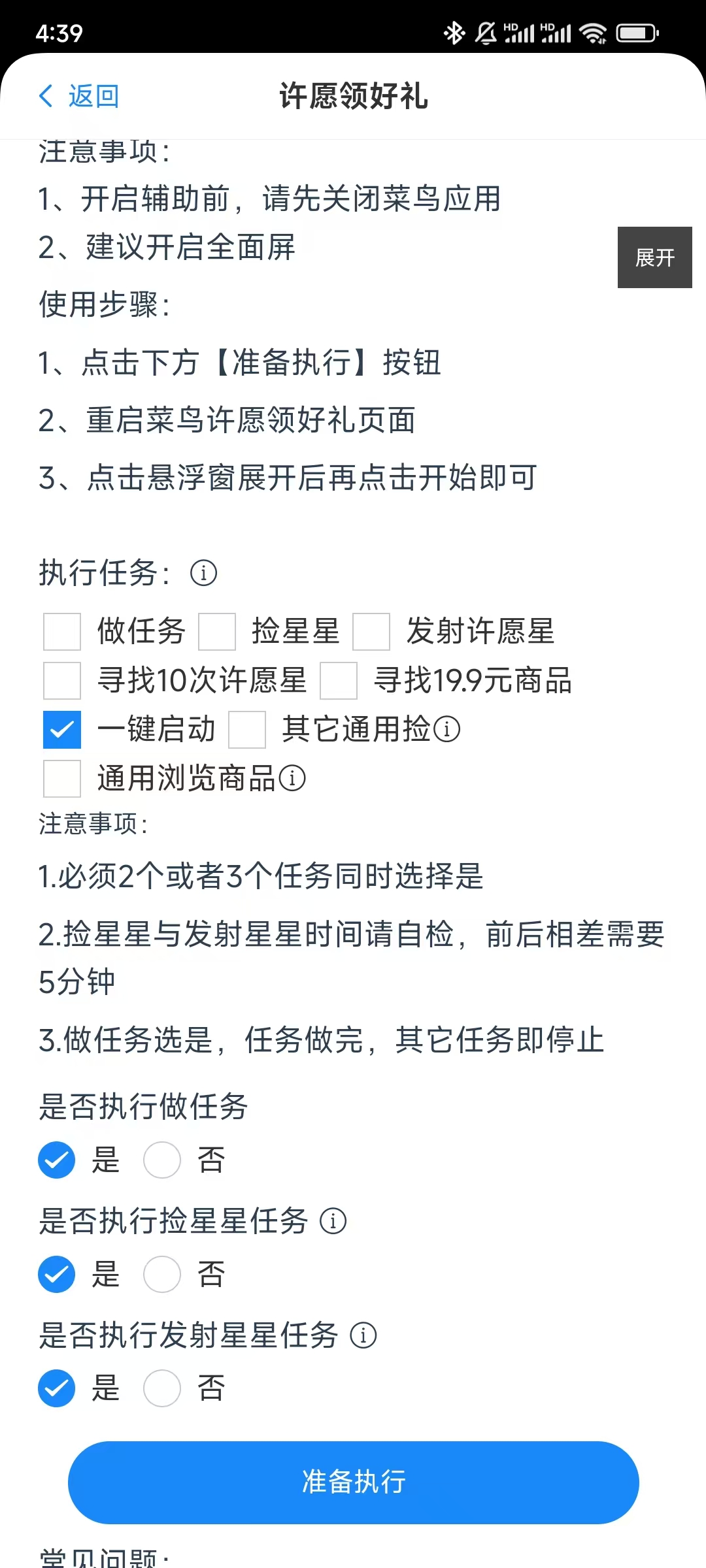
Task: Check the 通用浏览商品 checkbox
Action: coord(62,778)
